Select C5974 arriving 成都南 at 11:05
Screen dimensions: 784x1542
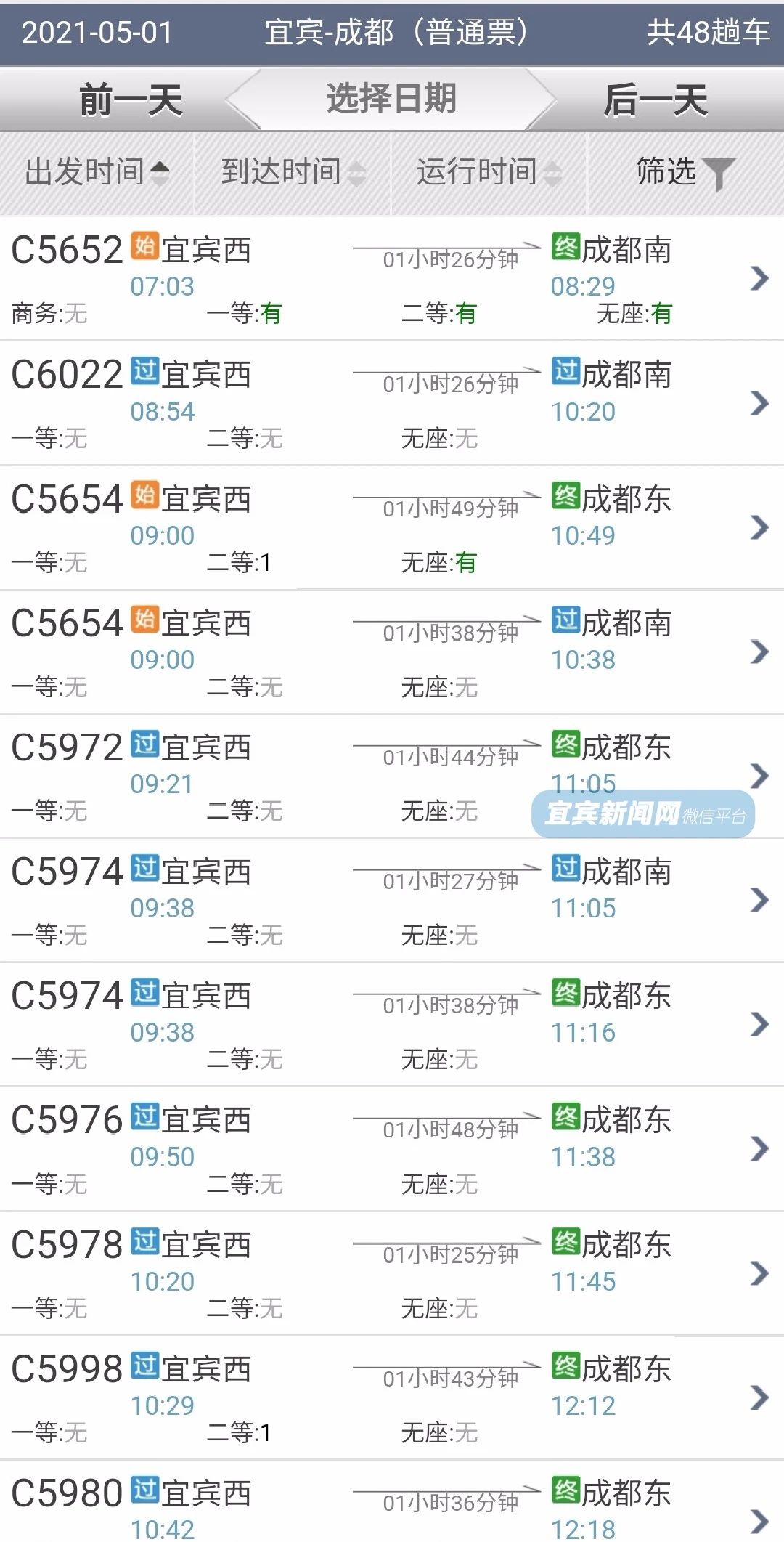tap(392, 901)
